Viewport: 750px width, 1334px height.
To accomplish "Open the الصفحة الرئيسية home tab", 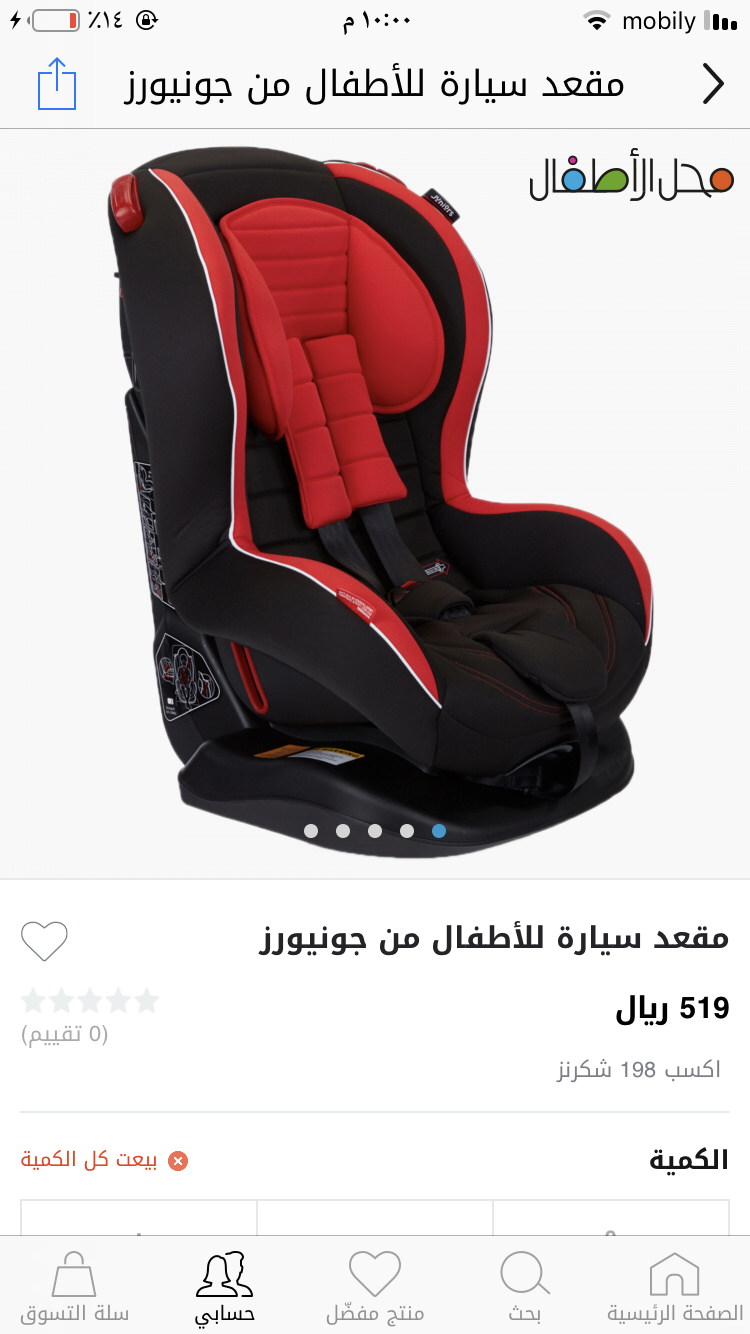I will pyautogui.click(x=675, y=1288).
